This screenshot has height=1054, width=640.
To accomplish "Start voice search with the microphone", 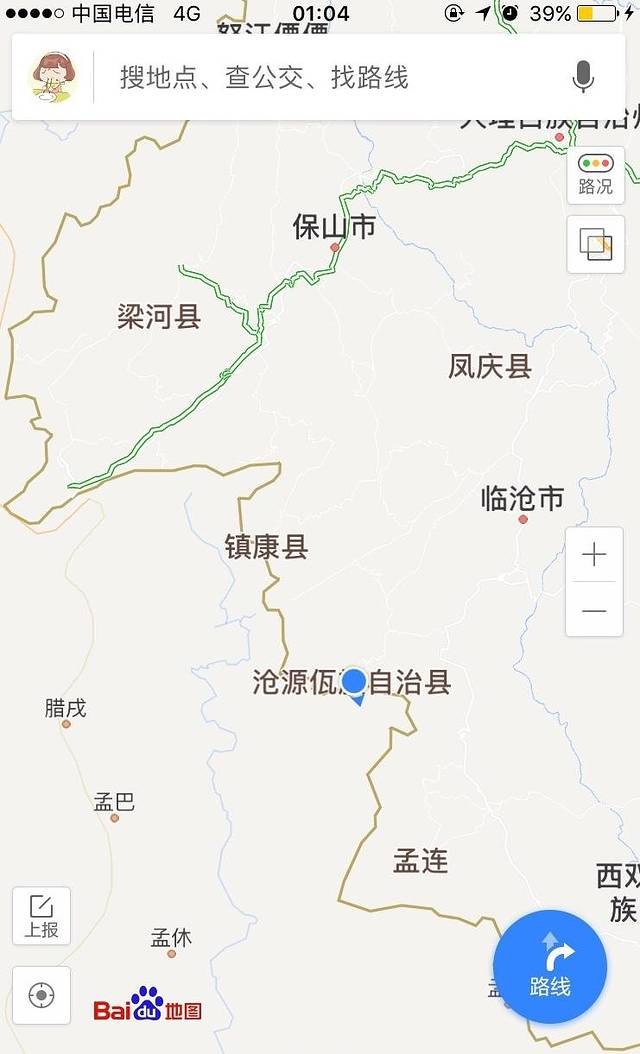I will [583, 77].
